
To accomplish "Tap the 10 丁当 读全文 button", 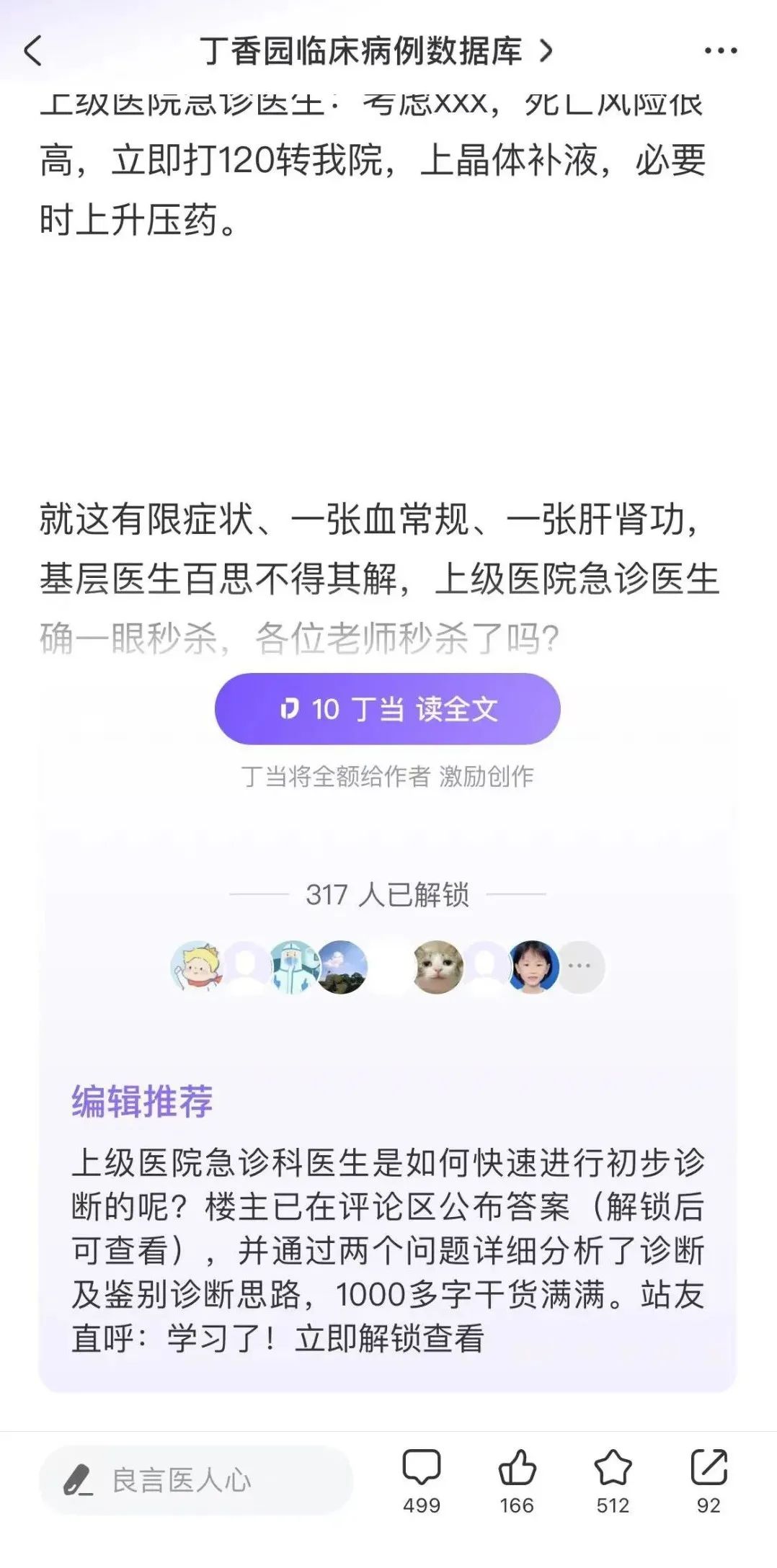I will (x=387, y=709).
